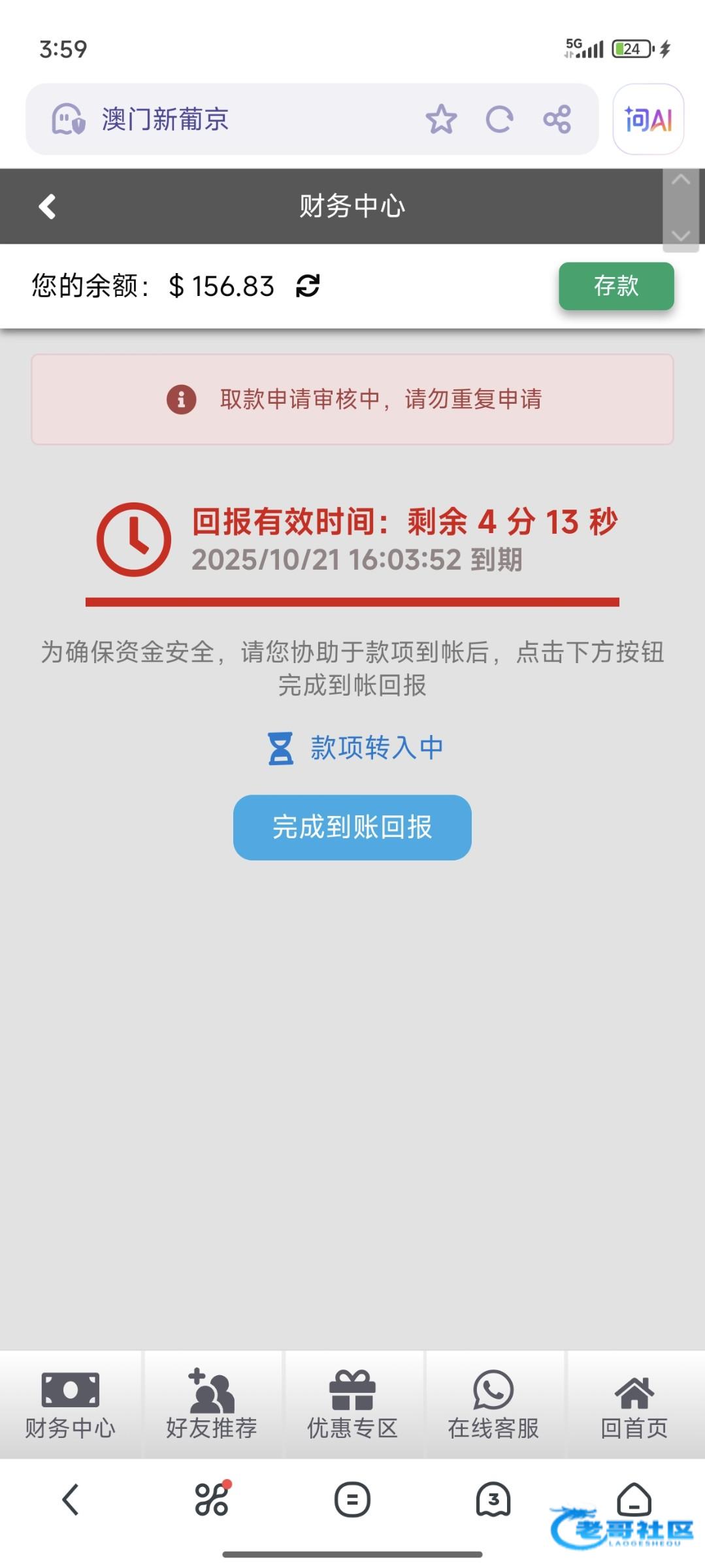Tap the 完成到账回报 button
The height and width of the screenshot is (1568, 705).
point(352,827)
